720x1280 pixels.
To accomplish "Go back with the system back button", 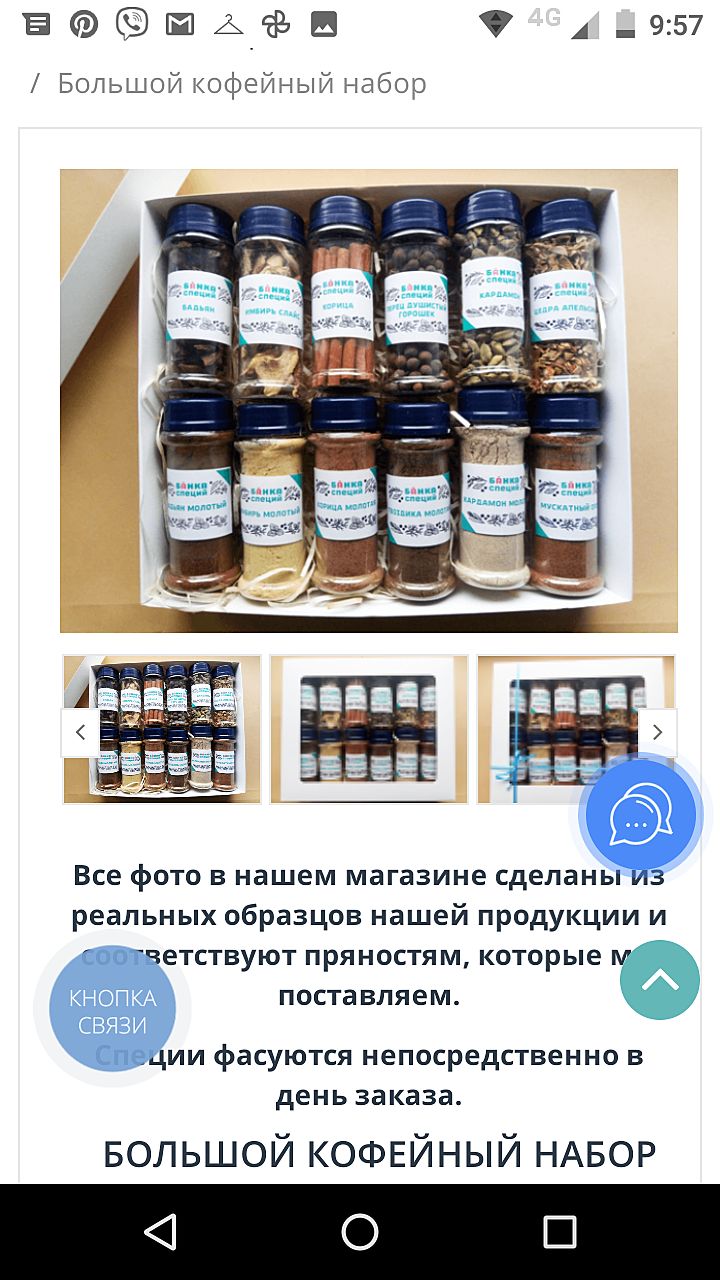I will (160, 1232).
